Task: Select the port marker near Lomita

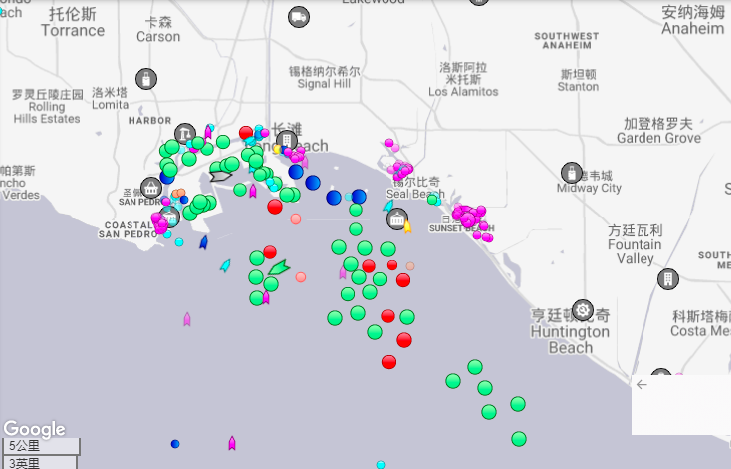Action: click(146, 78)
